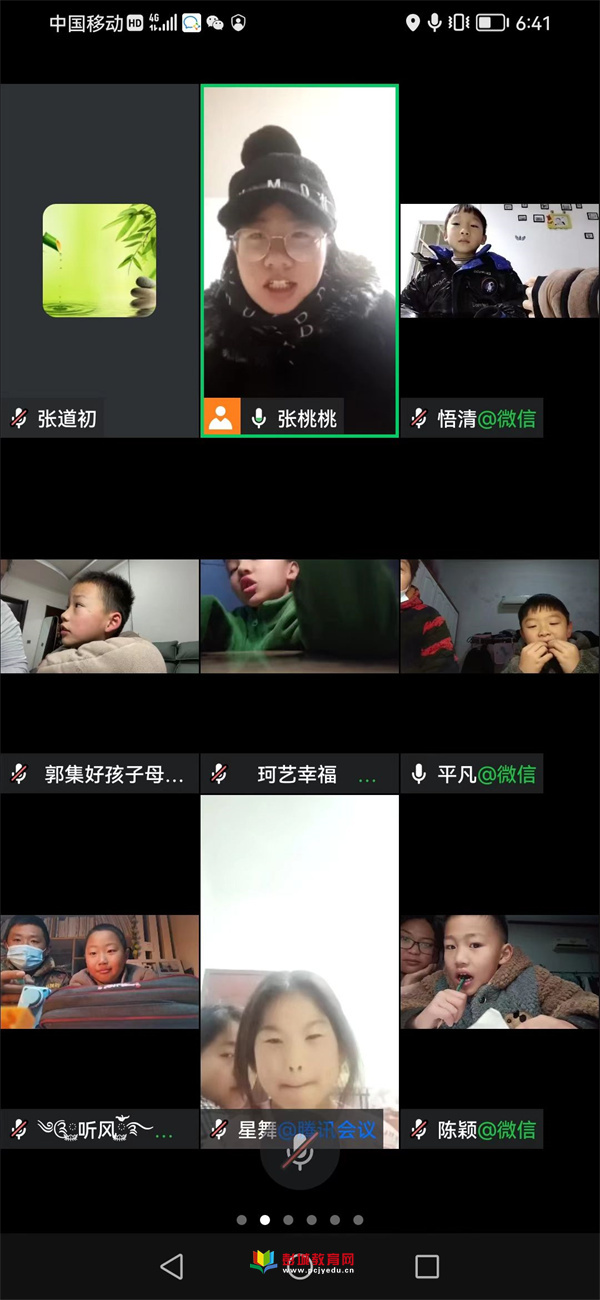The width and height of the screenshot is (600, 1300).
Task: Open the 听风 participant video tile
Action: tap(99, 972)
